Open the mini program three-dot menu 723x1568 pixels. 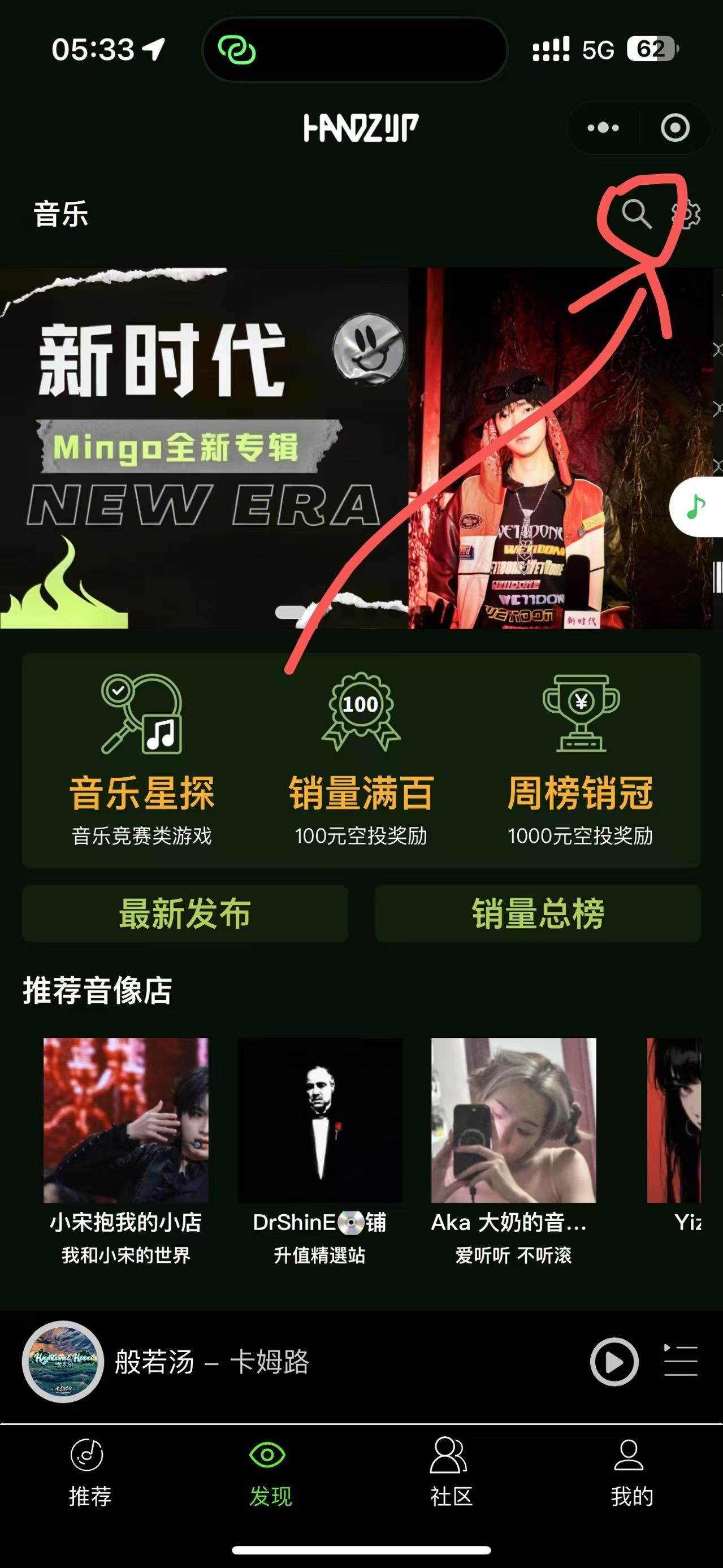tap(603, 128)
